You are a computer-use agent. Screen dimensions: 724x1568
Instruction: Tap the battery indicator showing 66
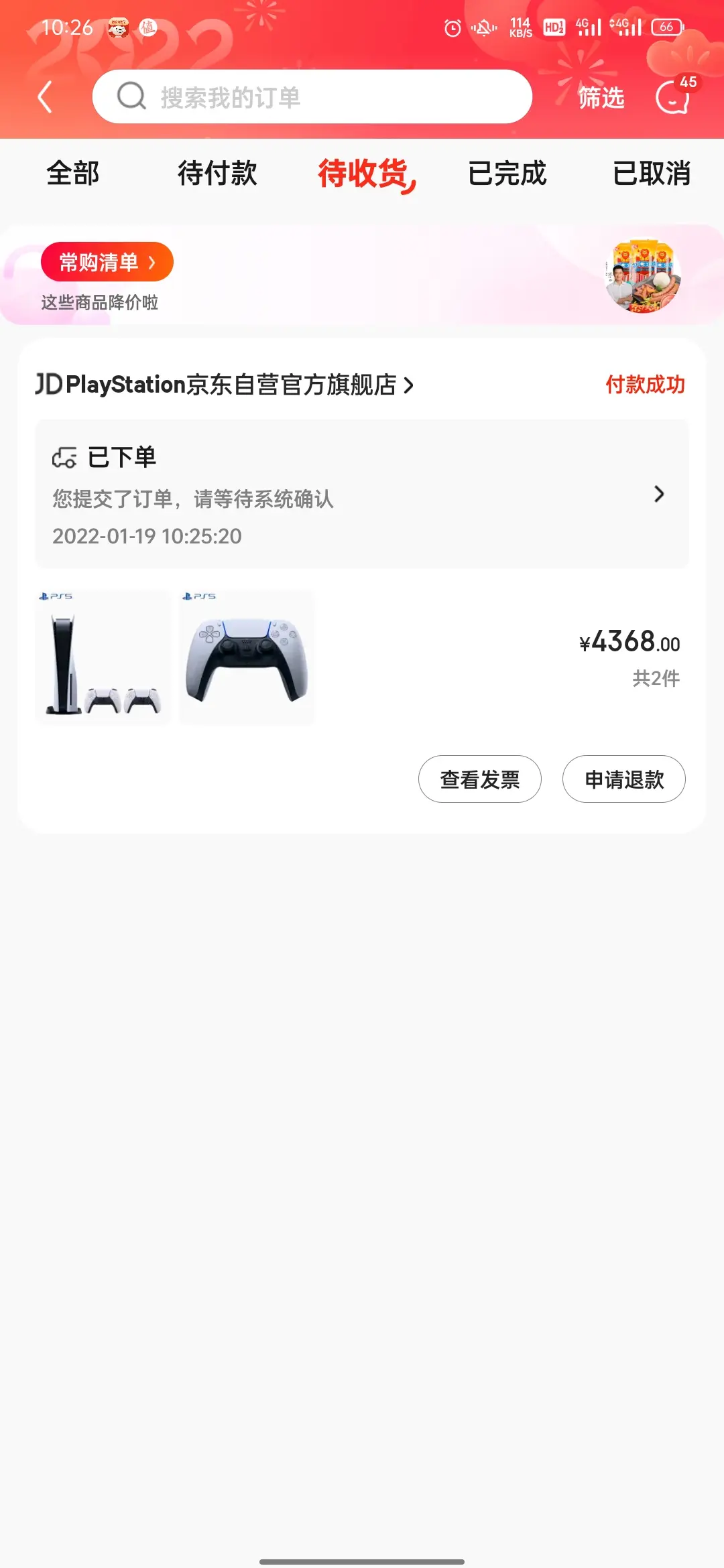tap(666, 28)
